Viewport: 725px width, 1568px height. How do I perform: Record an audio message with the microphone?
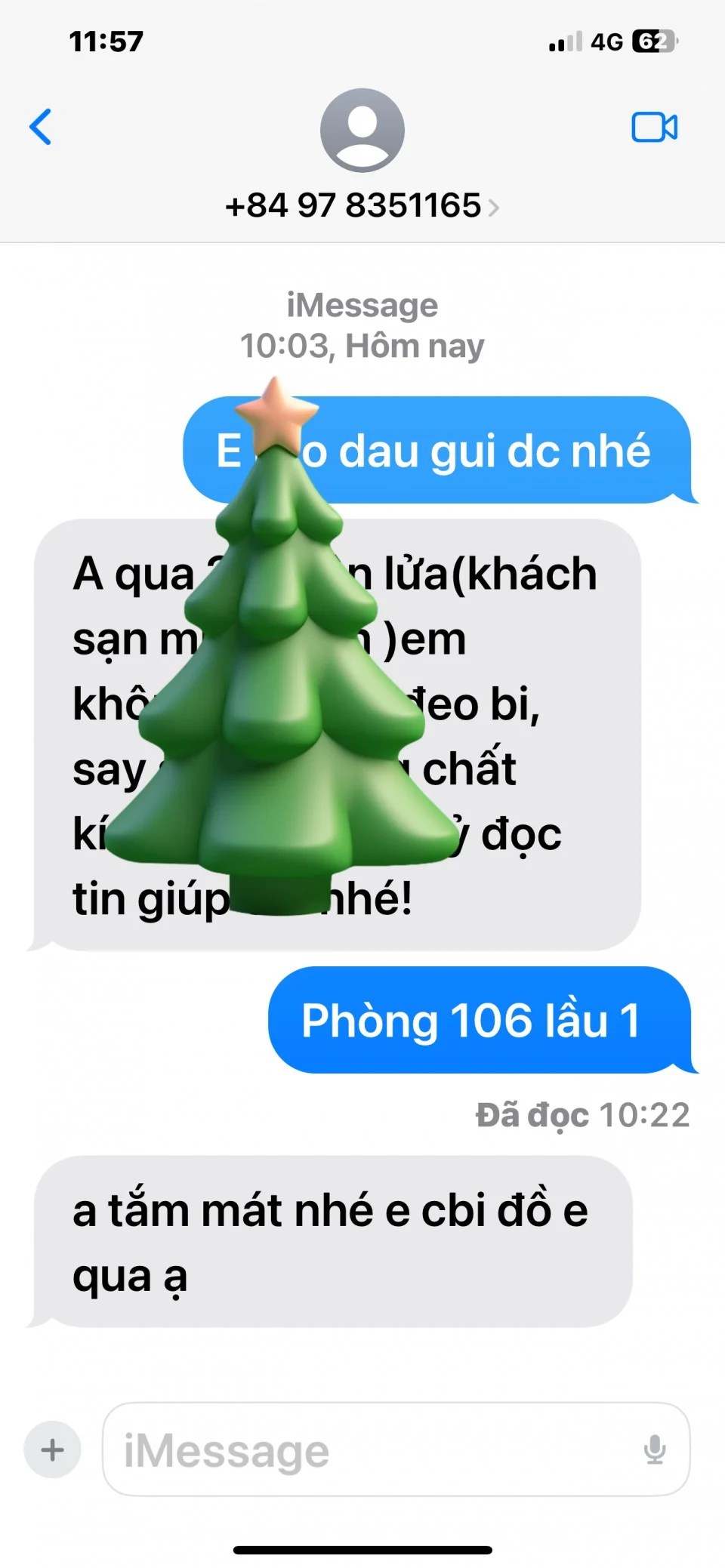(654, 1449)
